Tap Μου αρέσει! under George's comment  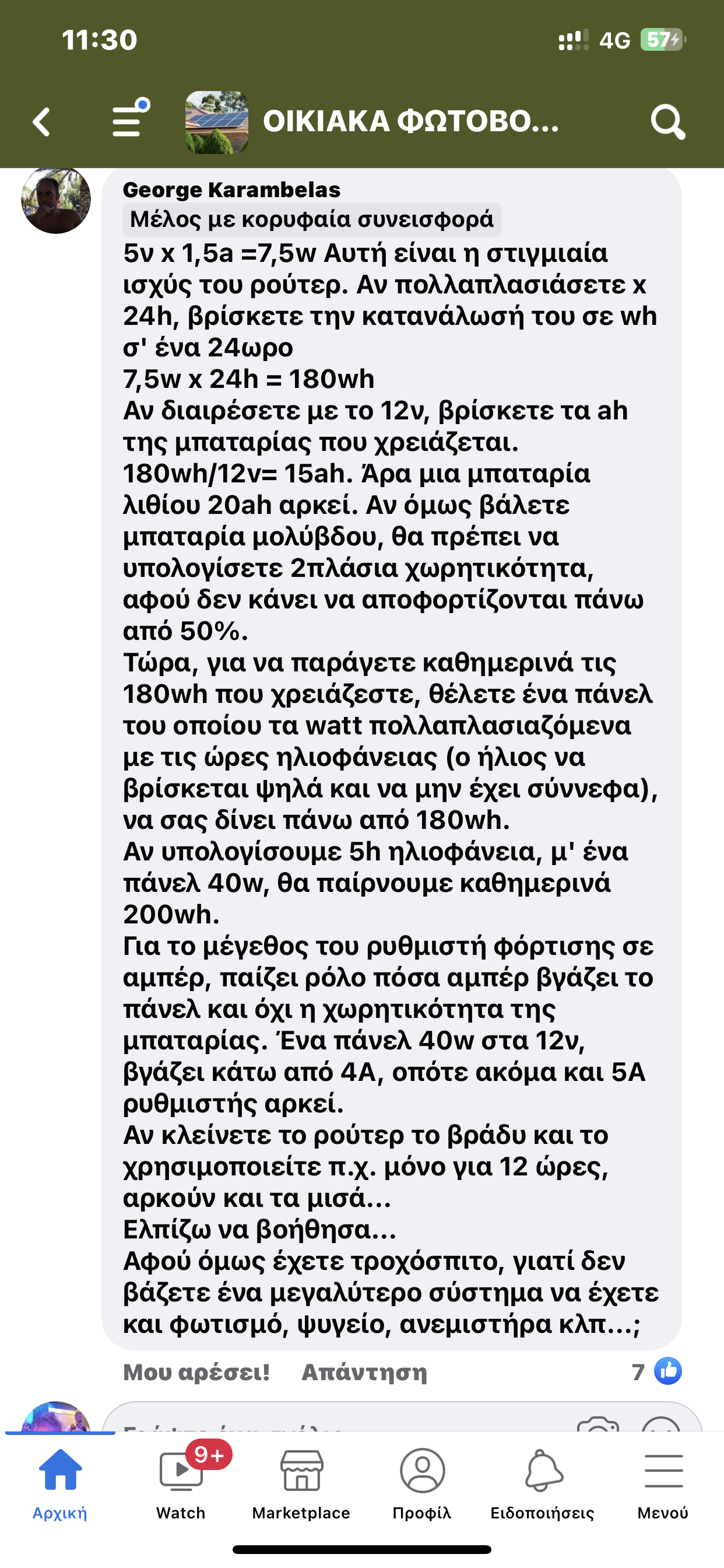pos(196,1372)
